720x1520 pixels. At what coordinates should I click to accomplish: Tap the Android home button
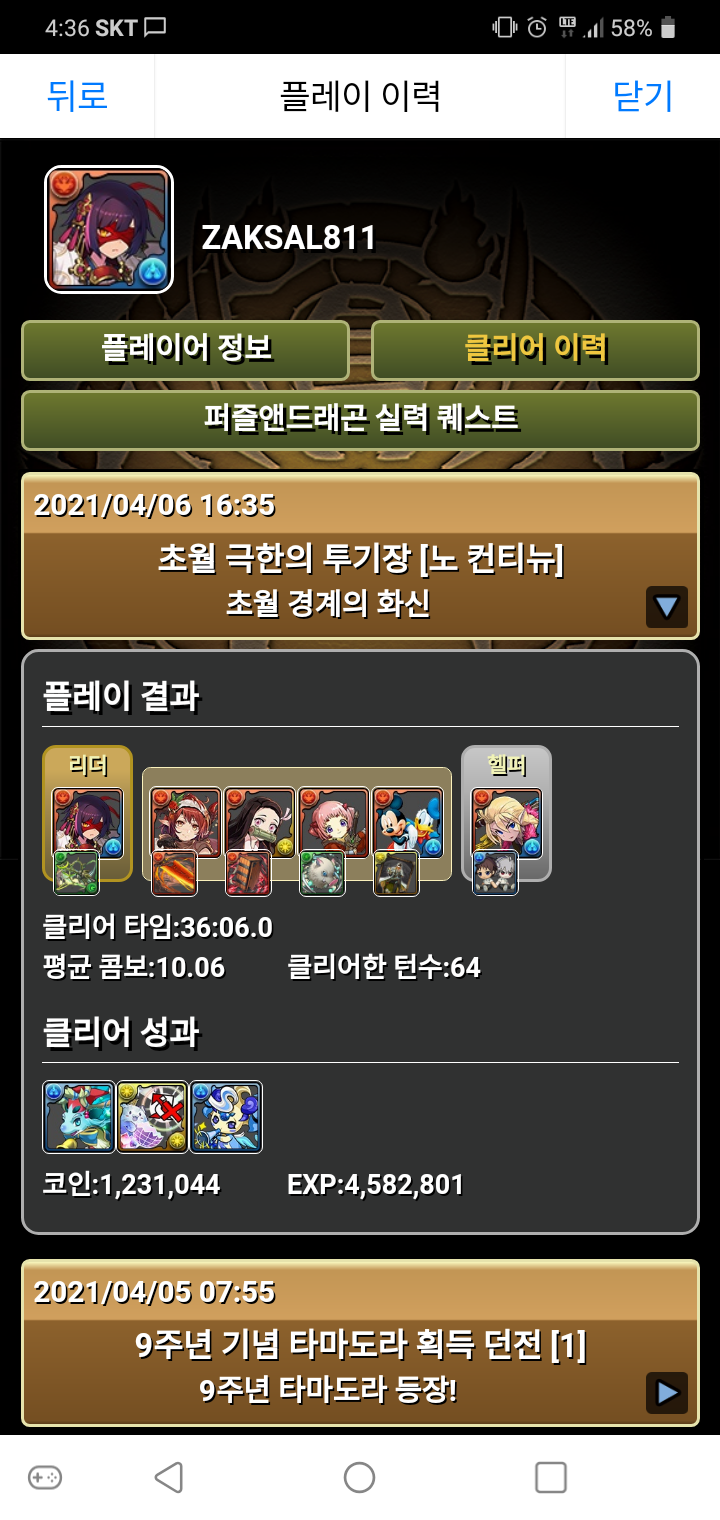(x=359, y=1477)
